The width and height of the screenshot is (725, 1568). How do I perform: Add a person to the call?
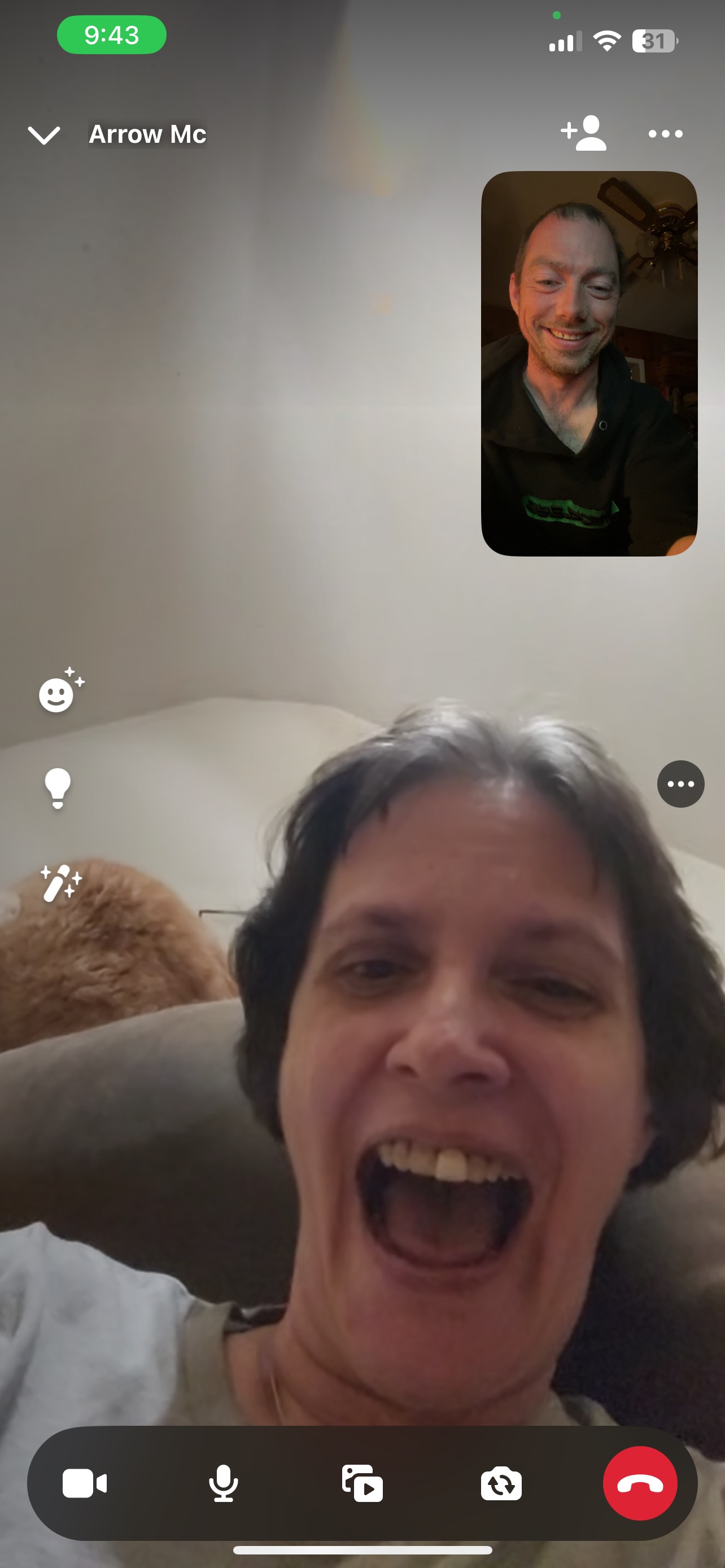tap(583, 133)
